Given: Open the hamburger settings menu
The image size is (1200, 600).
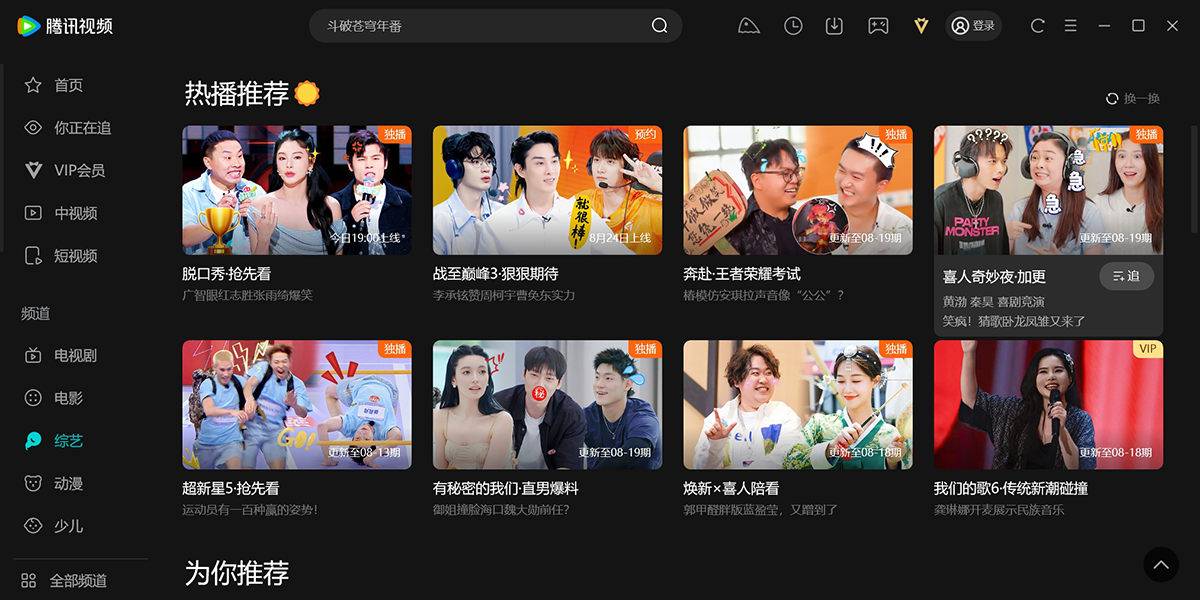Looking at the screenshot, I should pos(1070,26).
